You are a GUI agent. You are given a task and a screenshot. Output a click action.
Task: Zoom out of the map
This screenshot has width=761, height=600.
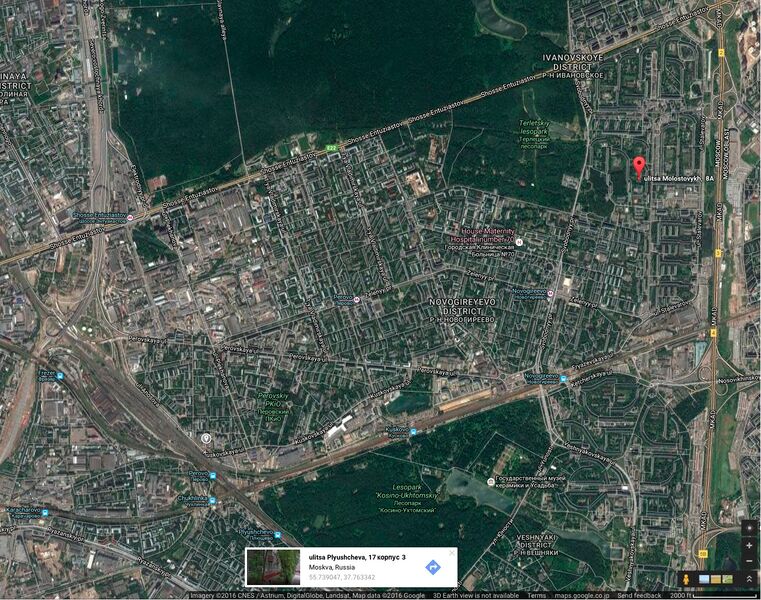(749, 560)
